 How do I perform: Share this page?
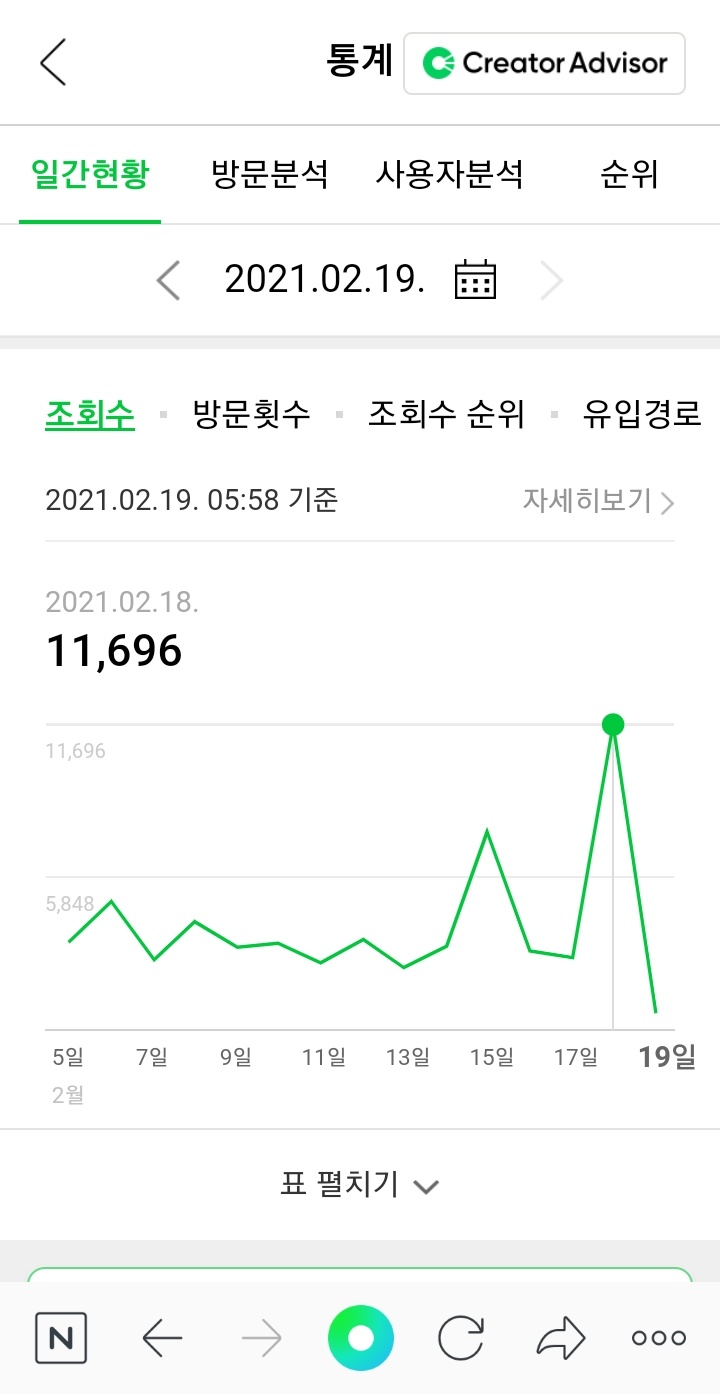[x=560, y=1337]
